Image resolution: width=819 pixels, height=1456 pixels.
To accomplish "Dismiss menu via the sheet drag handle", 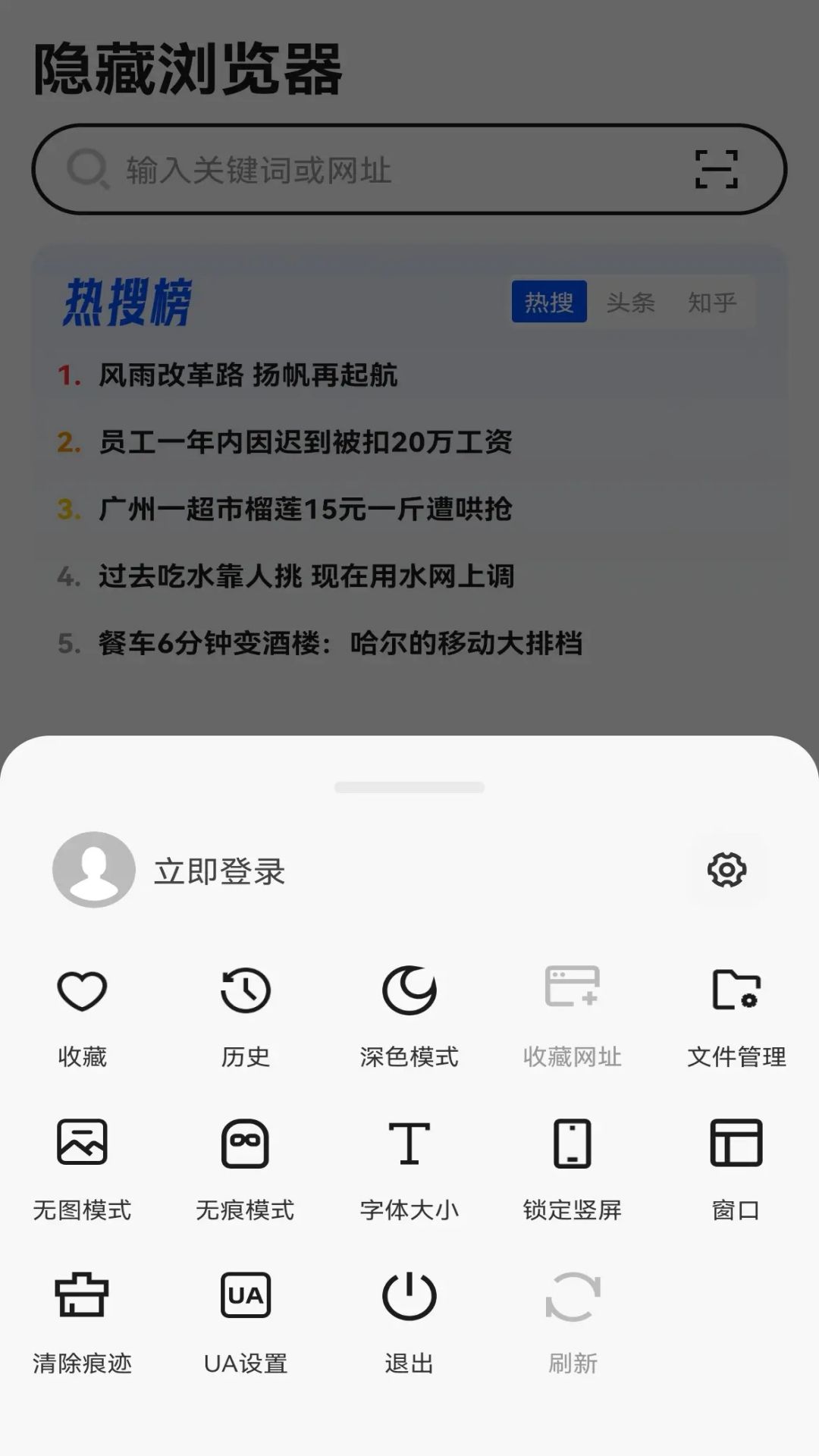I will pyautogui.click(x=409, y=787).
